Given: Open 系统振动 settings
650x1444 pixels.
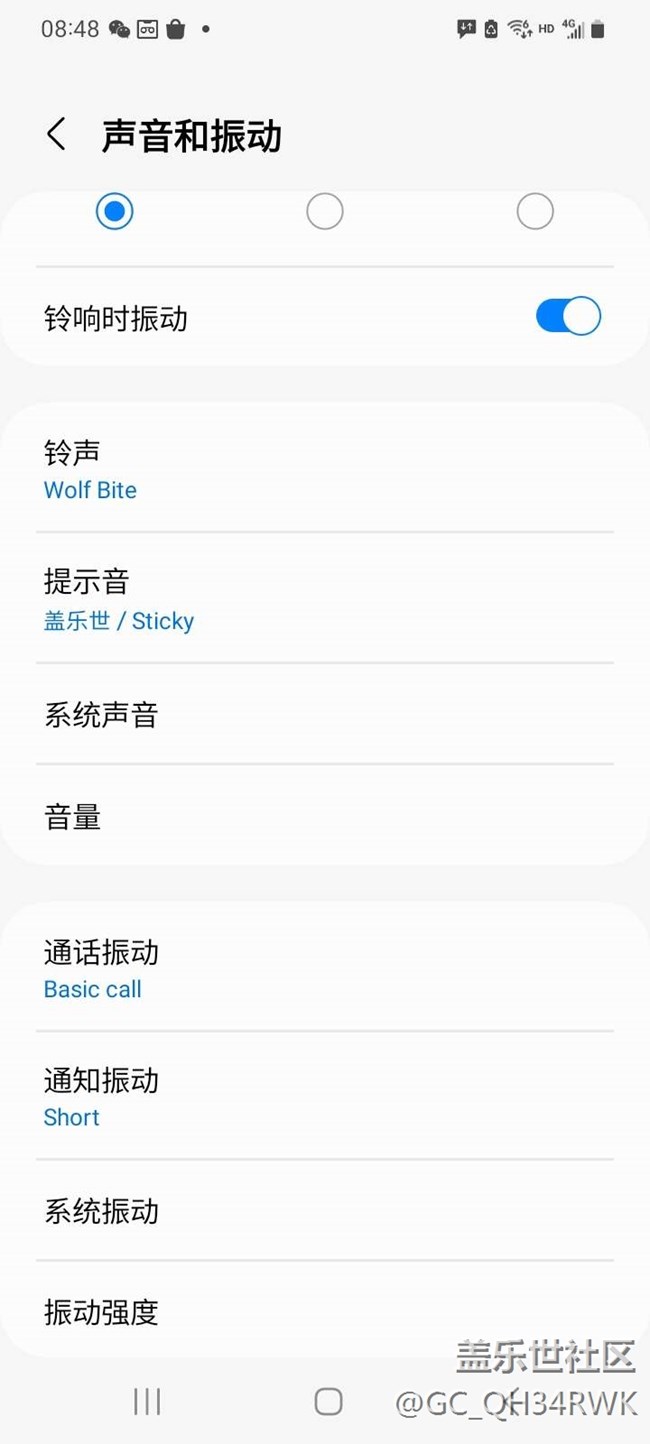Looking at the screenshot, I should (325, 1211).
